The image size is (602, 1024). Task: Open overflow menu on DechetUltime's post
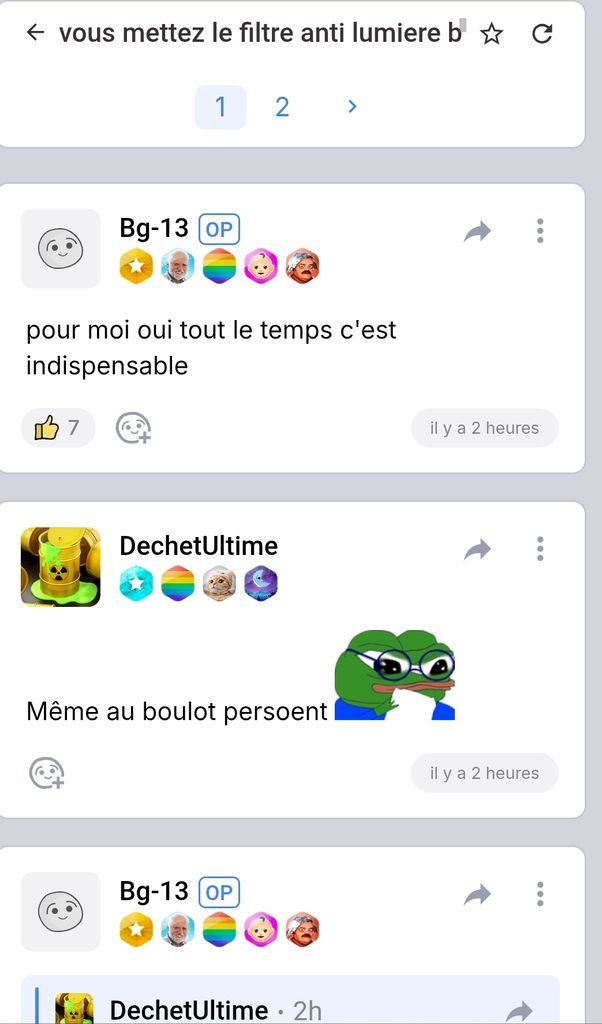540,548
